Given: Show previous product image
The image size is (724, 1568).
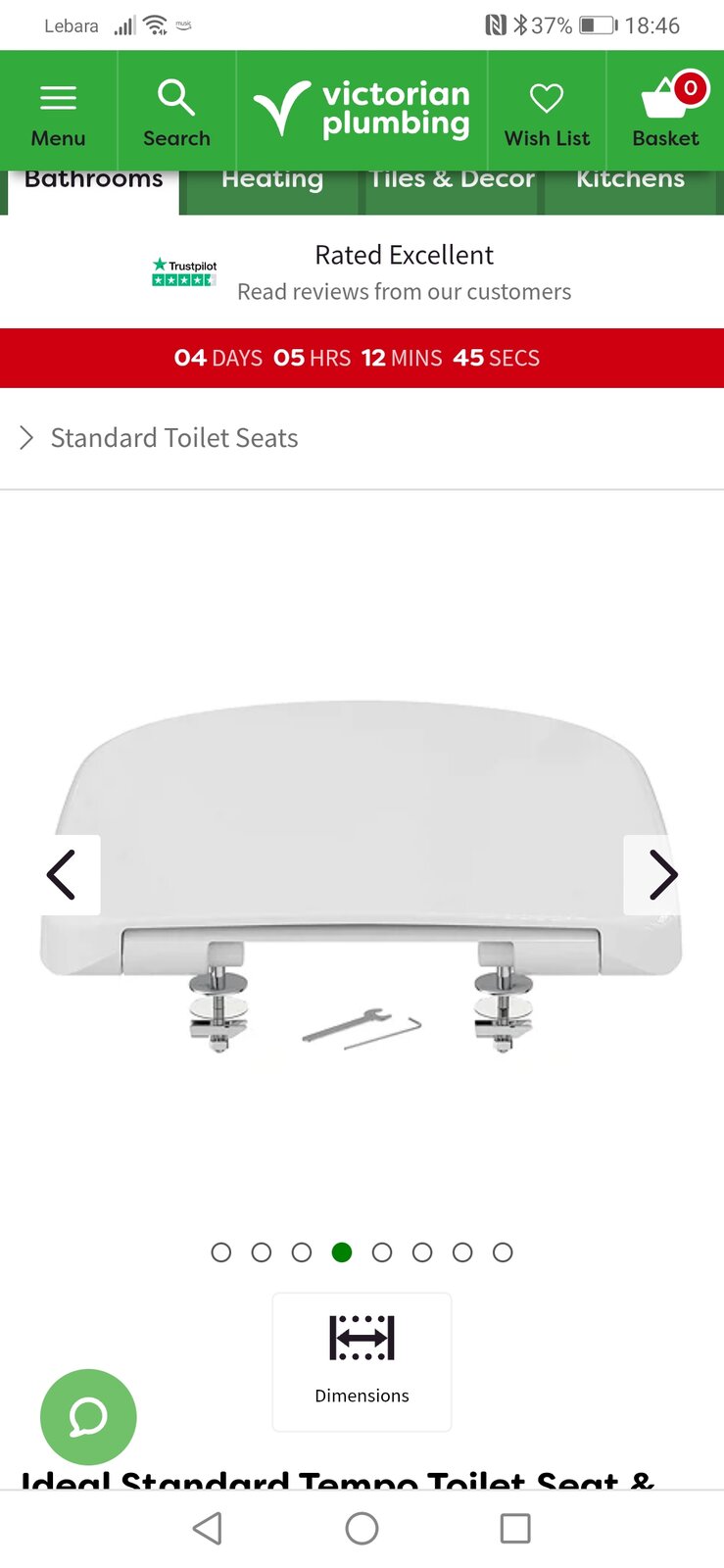Looking at the screenshot, I should (62, 874).
